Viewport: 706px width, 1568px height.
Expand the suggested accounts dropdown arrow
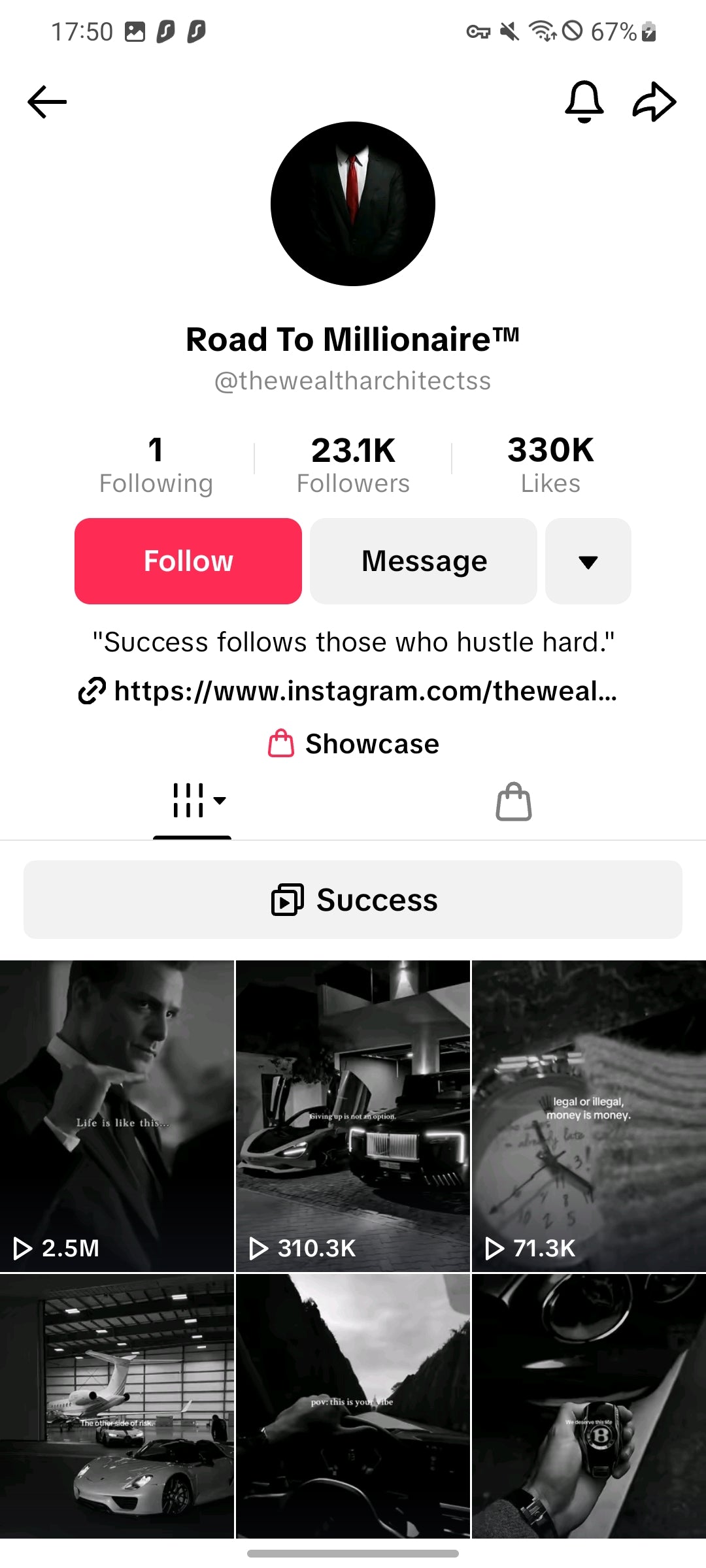pos(588,561)
